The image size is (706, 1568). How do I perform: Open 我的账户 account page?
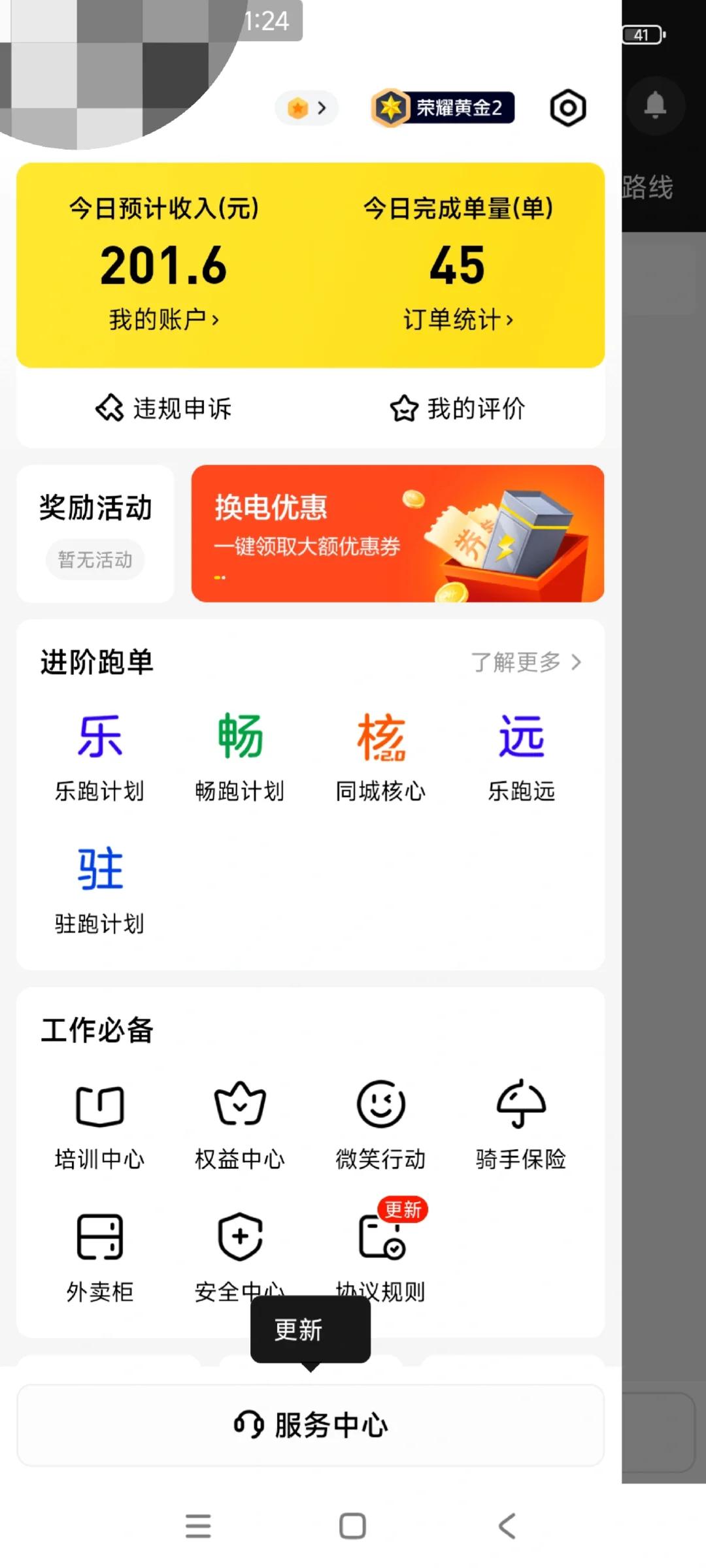(163, 319)
